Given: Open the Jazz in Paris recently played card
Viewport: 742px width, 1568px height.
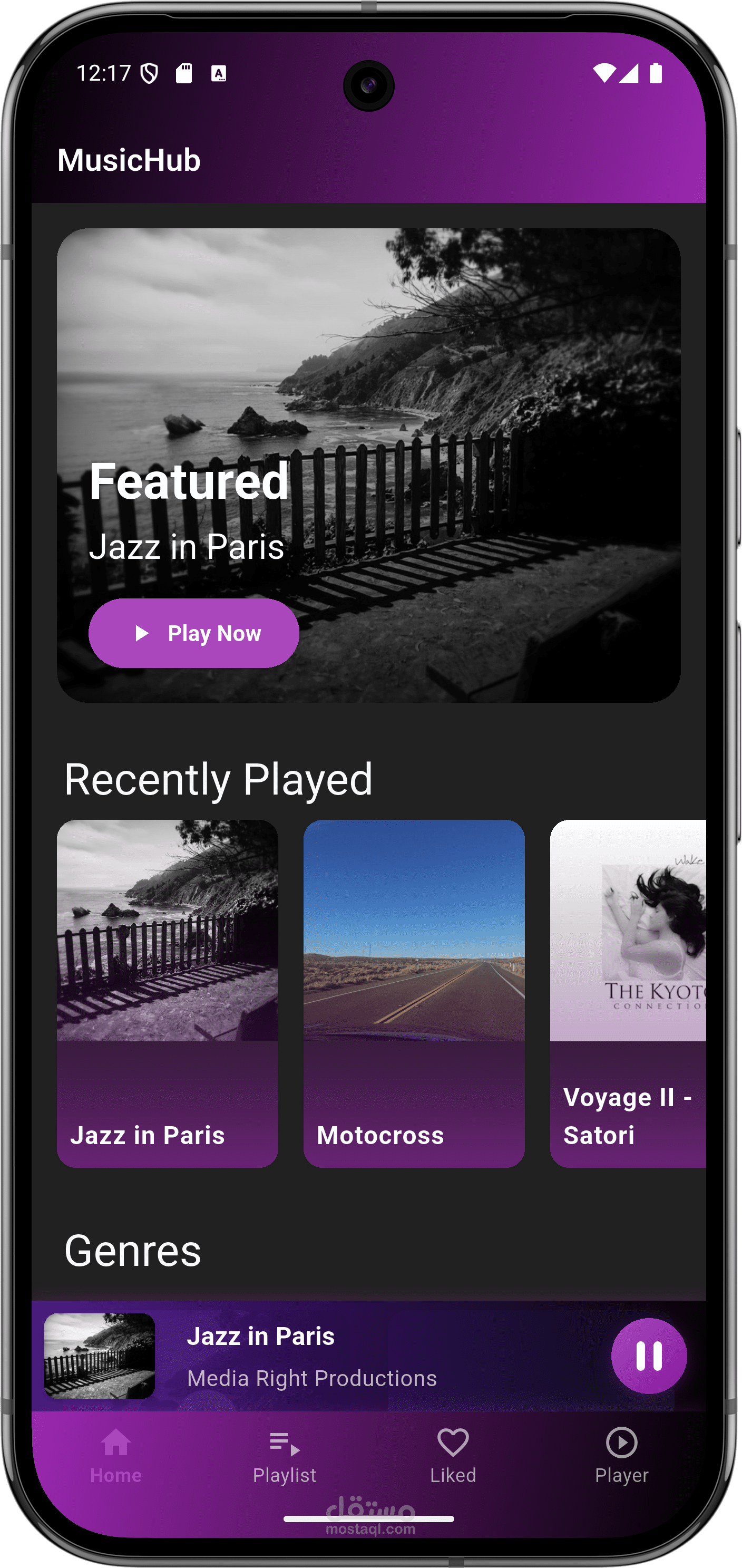Looking at the screenshot, I should (167, 993).
